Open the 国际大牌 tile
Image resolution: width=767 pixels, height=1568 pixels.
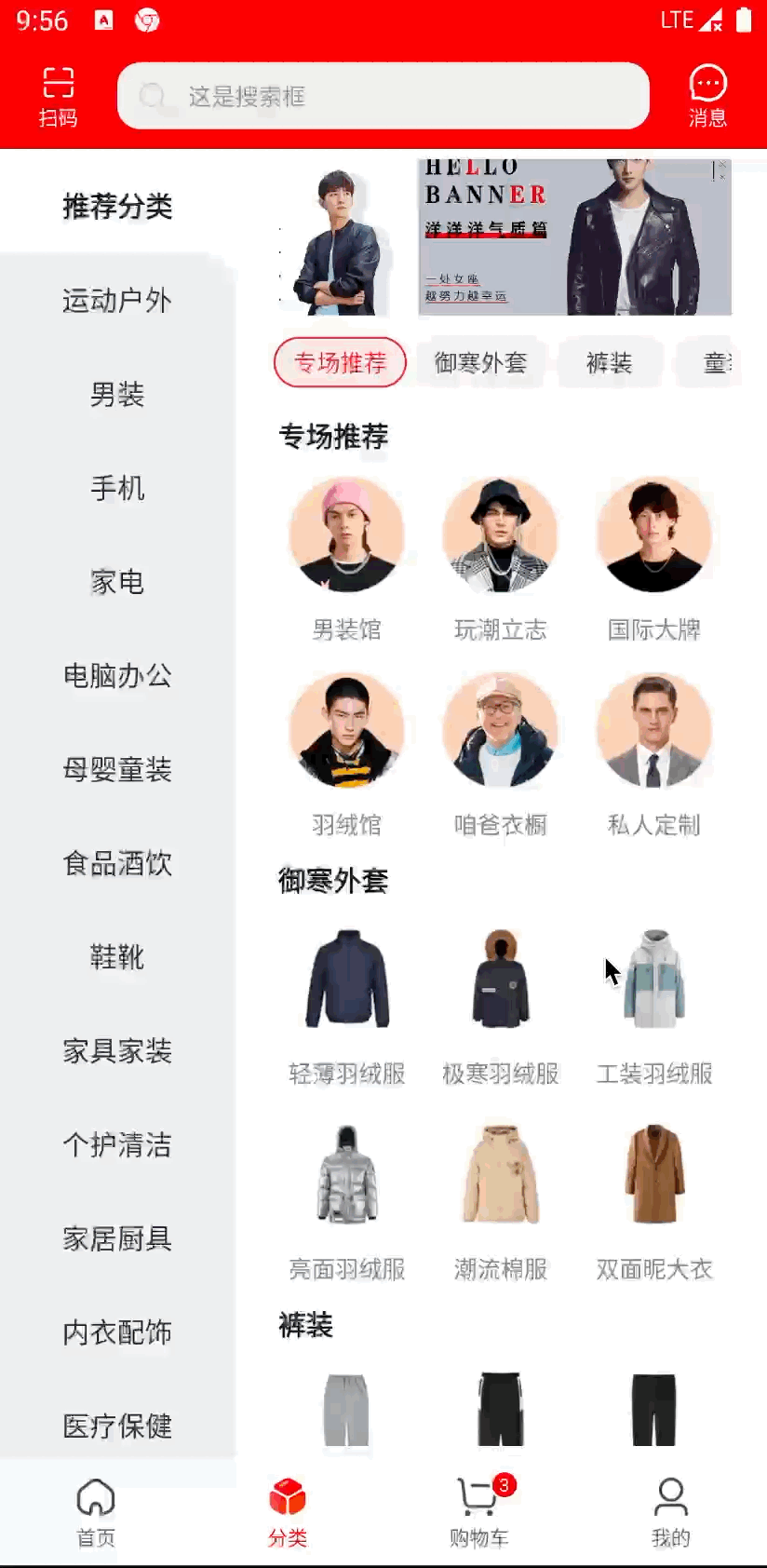pos(653,557)
